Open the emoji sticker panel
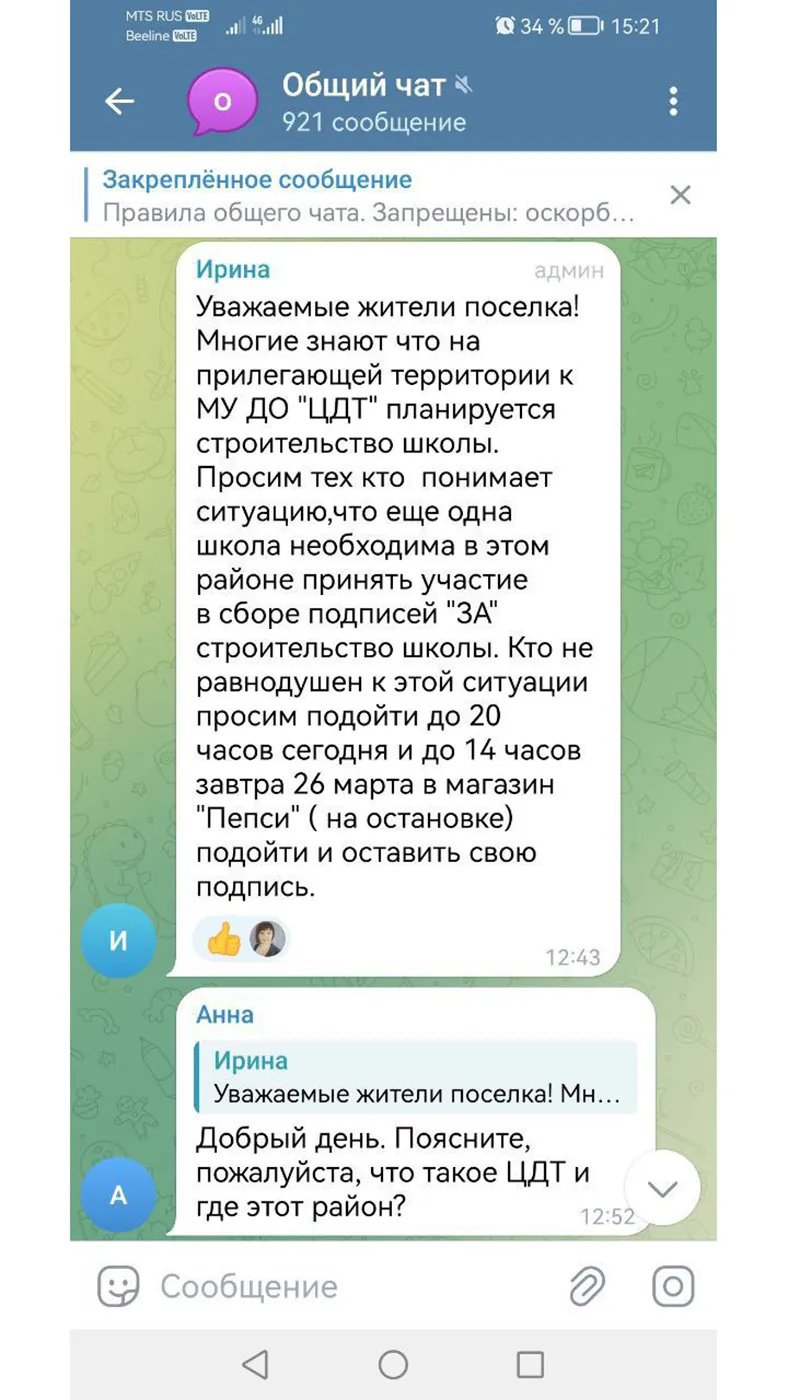Image resolution: width=788 pixels, height=1400 pixels. pyautogui.click(x=118, y=1286)
